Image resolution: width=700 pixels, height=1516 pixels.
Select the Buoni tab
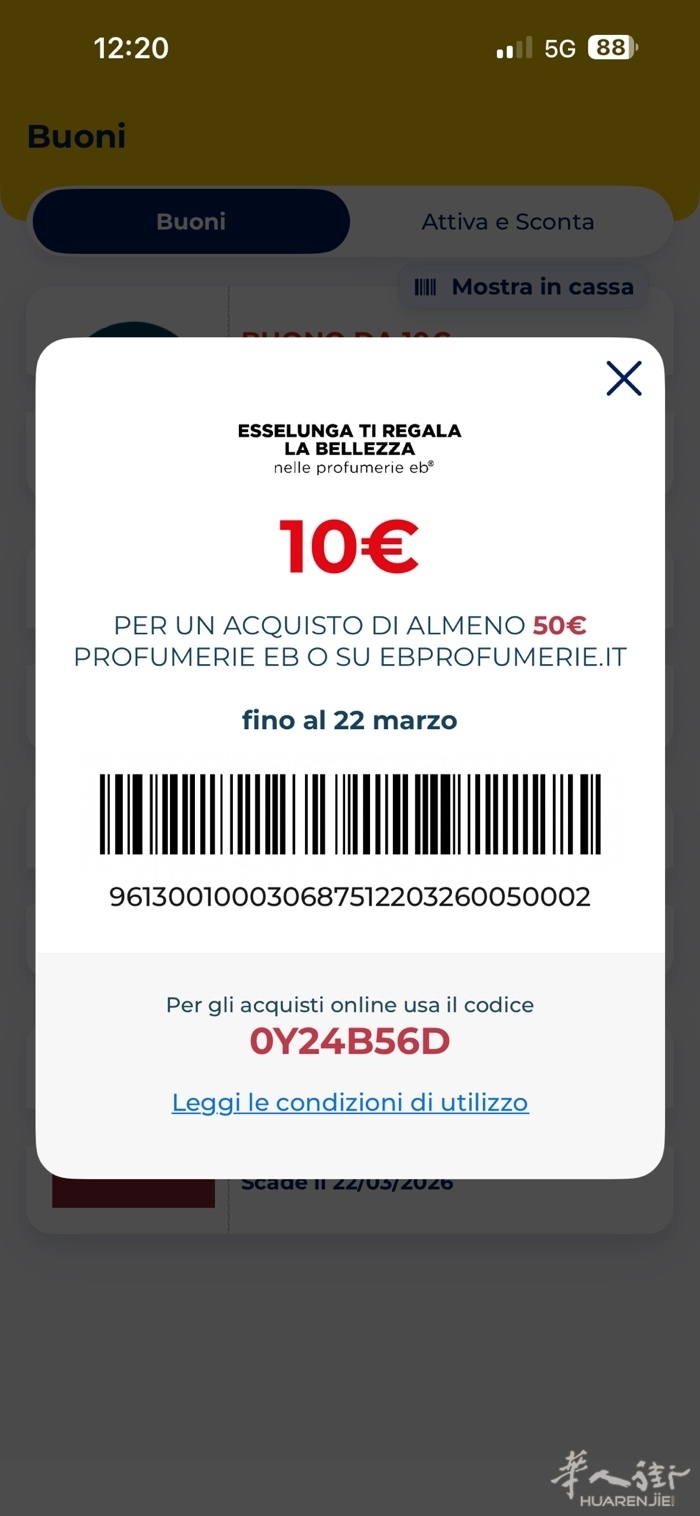191,222
